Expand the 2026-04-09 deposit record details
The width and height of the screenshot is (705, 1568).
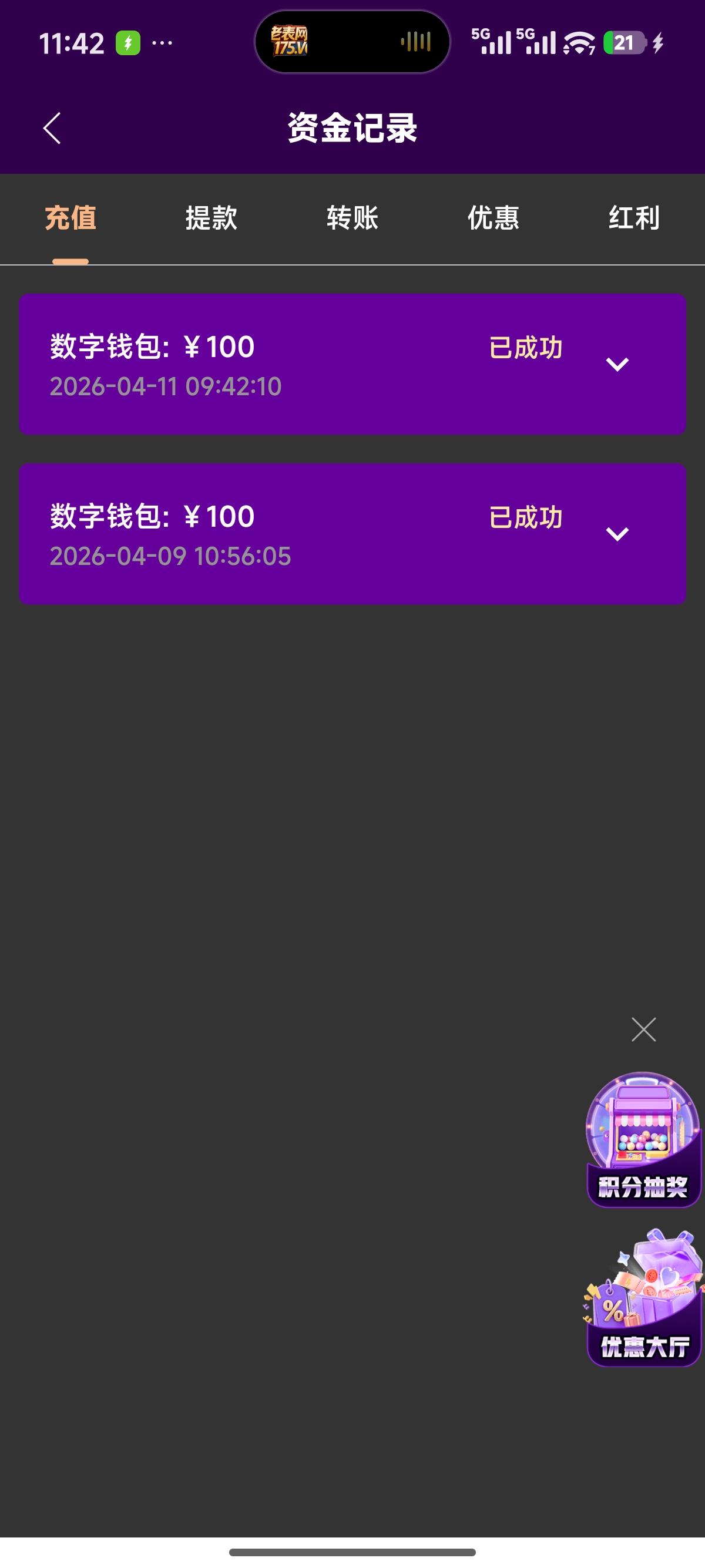tap(618, 534)
